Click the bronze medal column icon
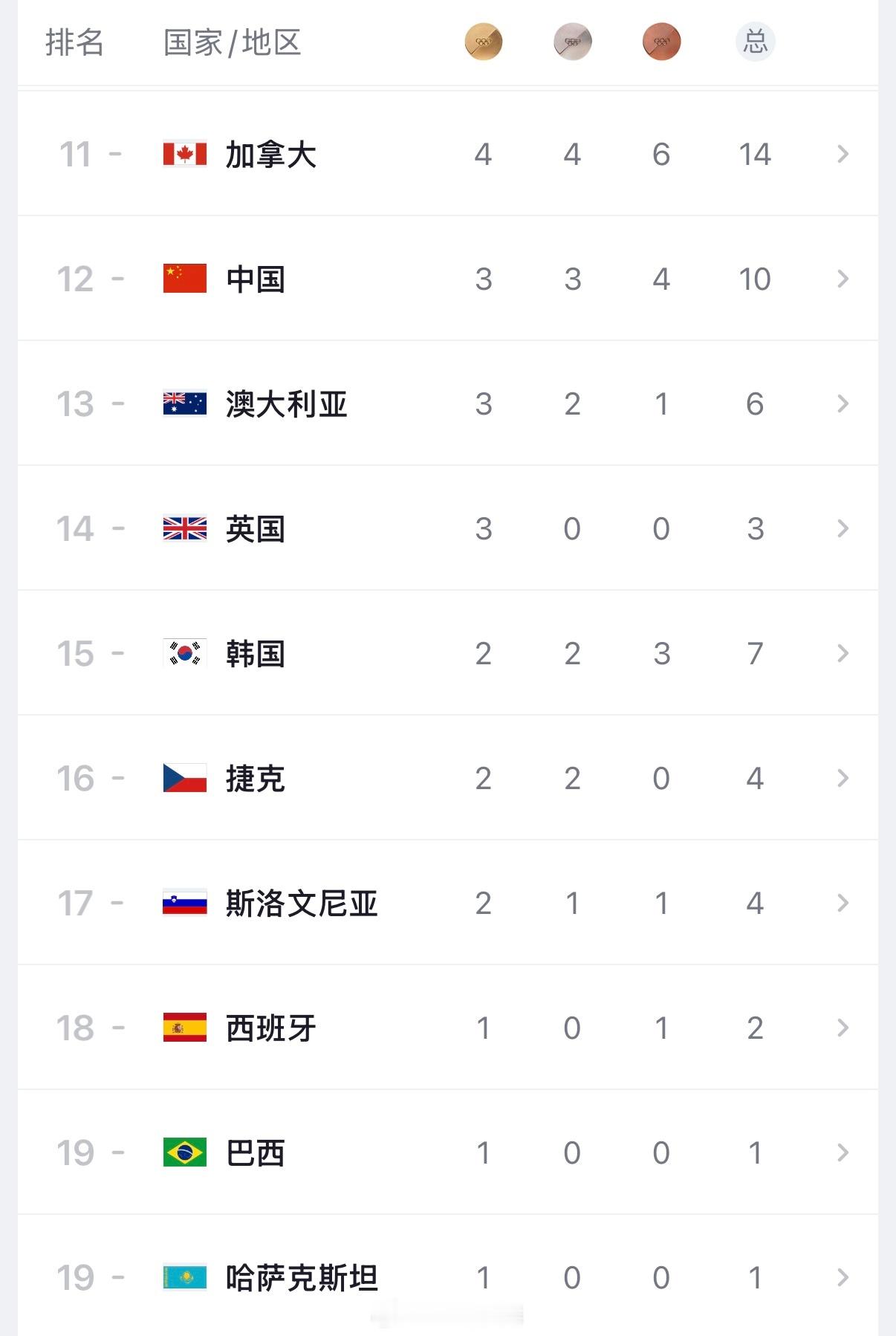896x1336 pixels. (661, 42)
